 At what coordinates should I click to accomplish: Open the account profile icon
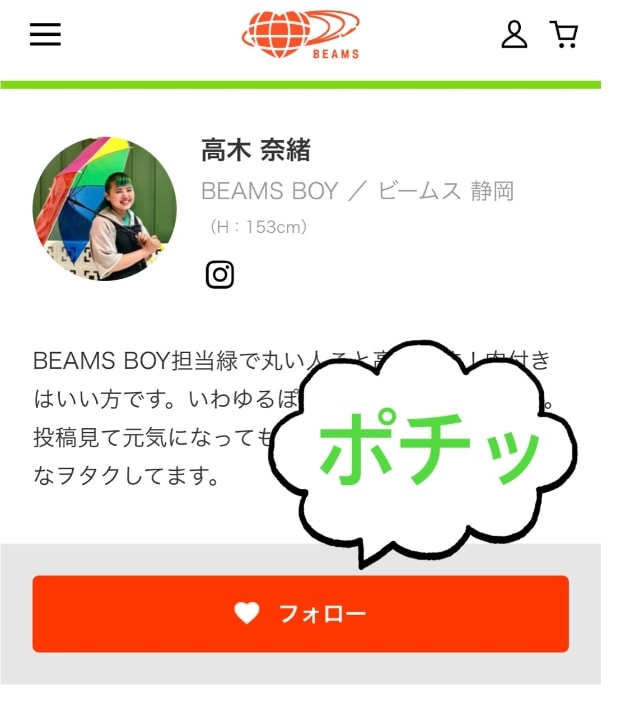(514, 34)
